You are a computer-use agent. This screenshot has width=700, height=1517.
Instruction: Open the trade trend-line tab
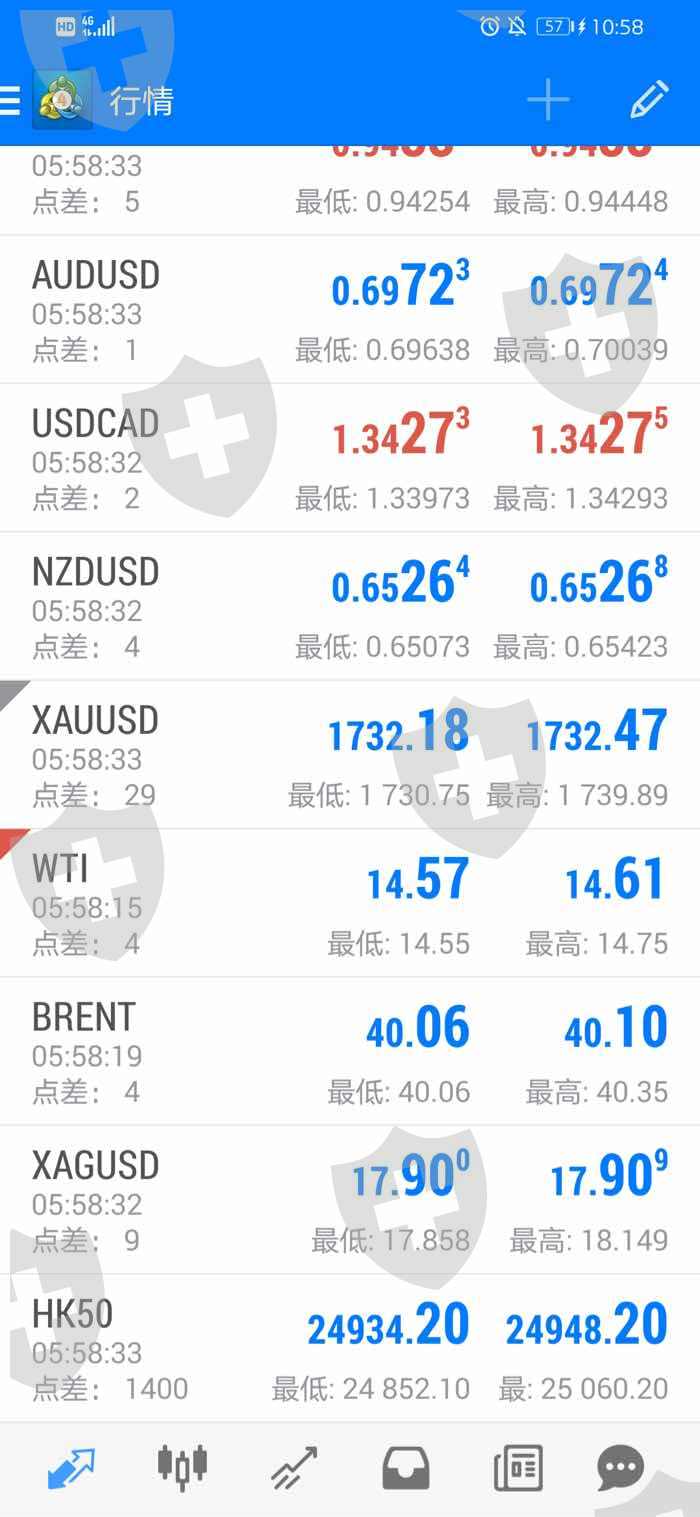pyautogui.click(x=294, y=1467)
